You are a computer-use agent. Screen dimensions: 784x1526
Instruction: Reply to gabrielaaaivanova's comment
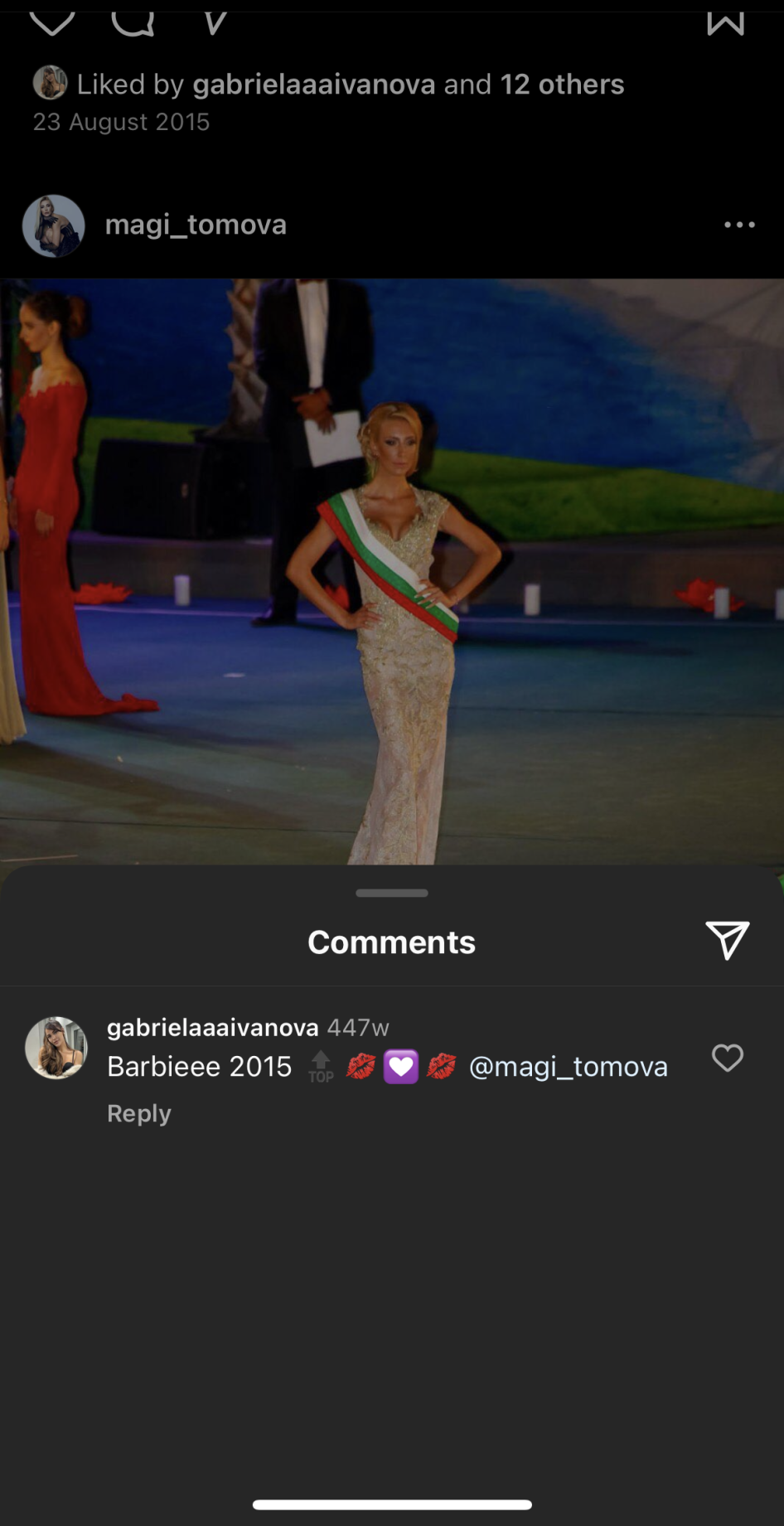click(x=139, y=1113)
